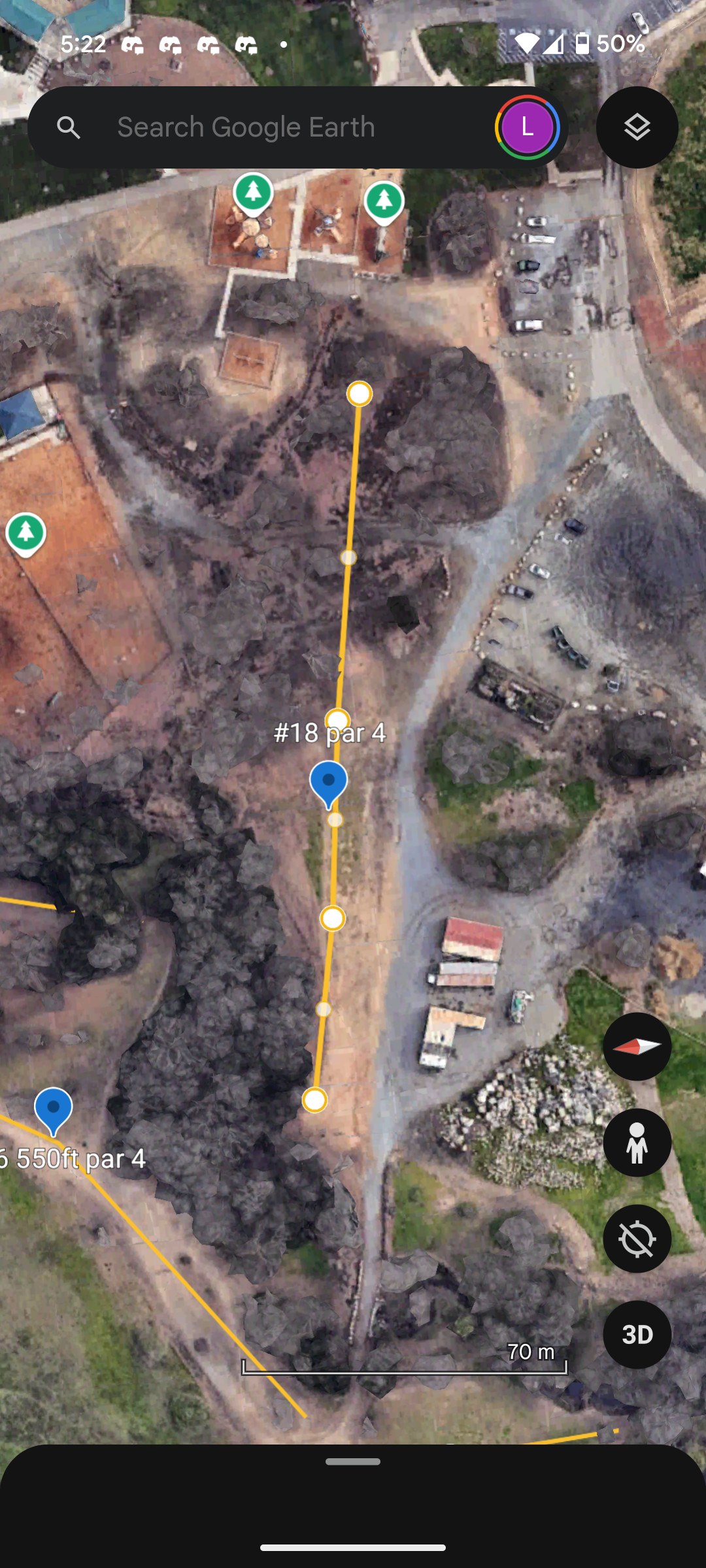
Task: Open the map layers button
Action: (637, 127)
